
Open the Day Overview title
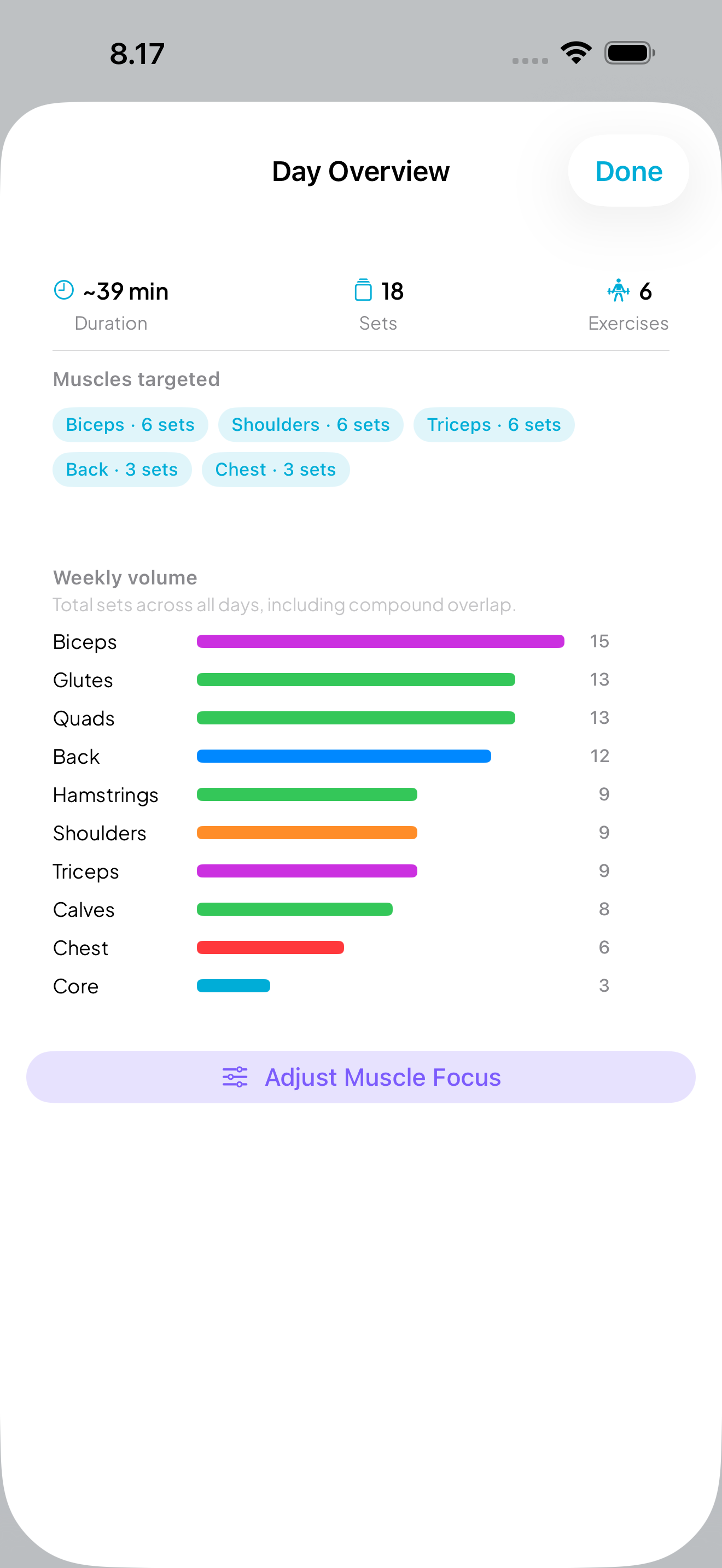[x=360, y=171]
